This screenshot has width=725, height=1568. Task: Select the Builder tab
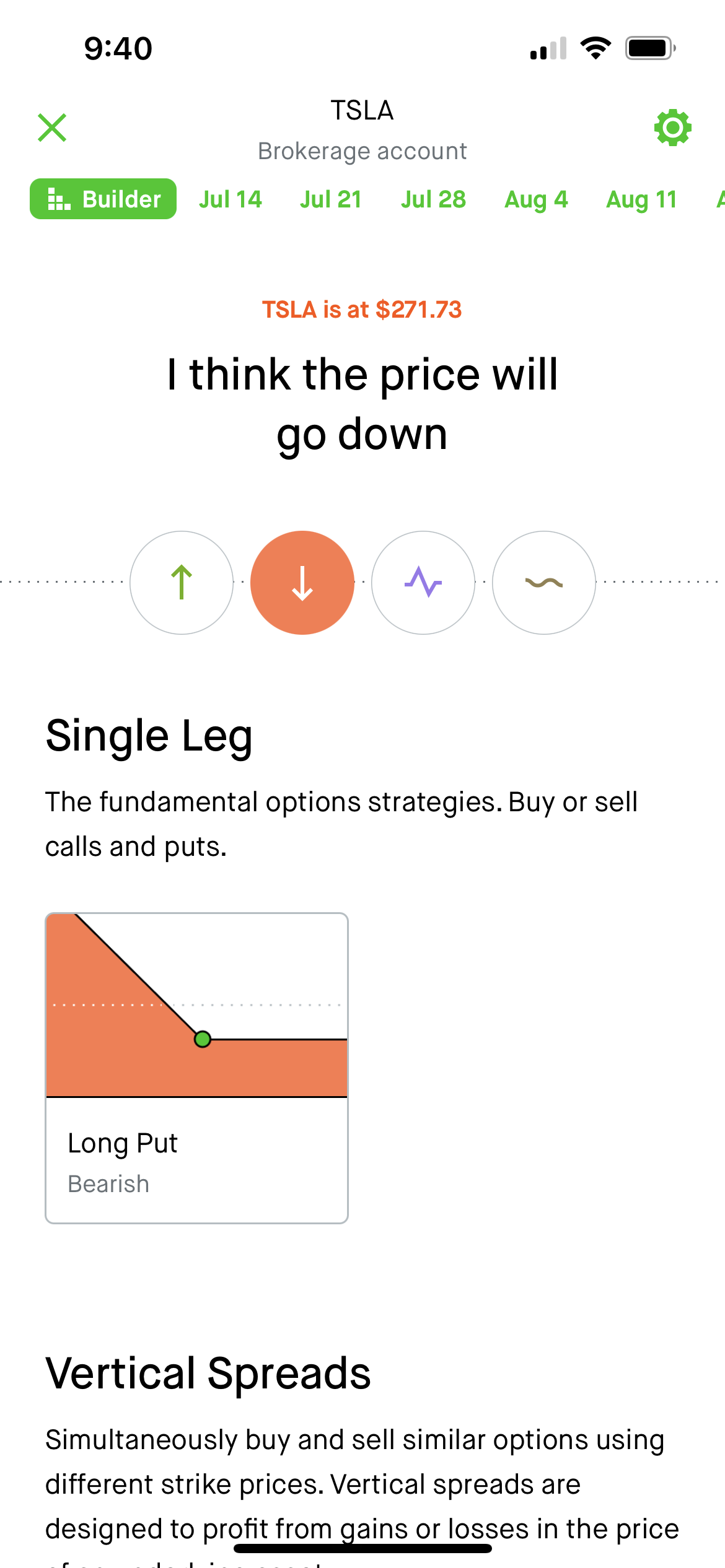click(x=103, y=199)
